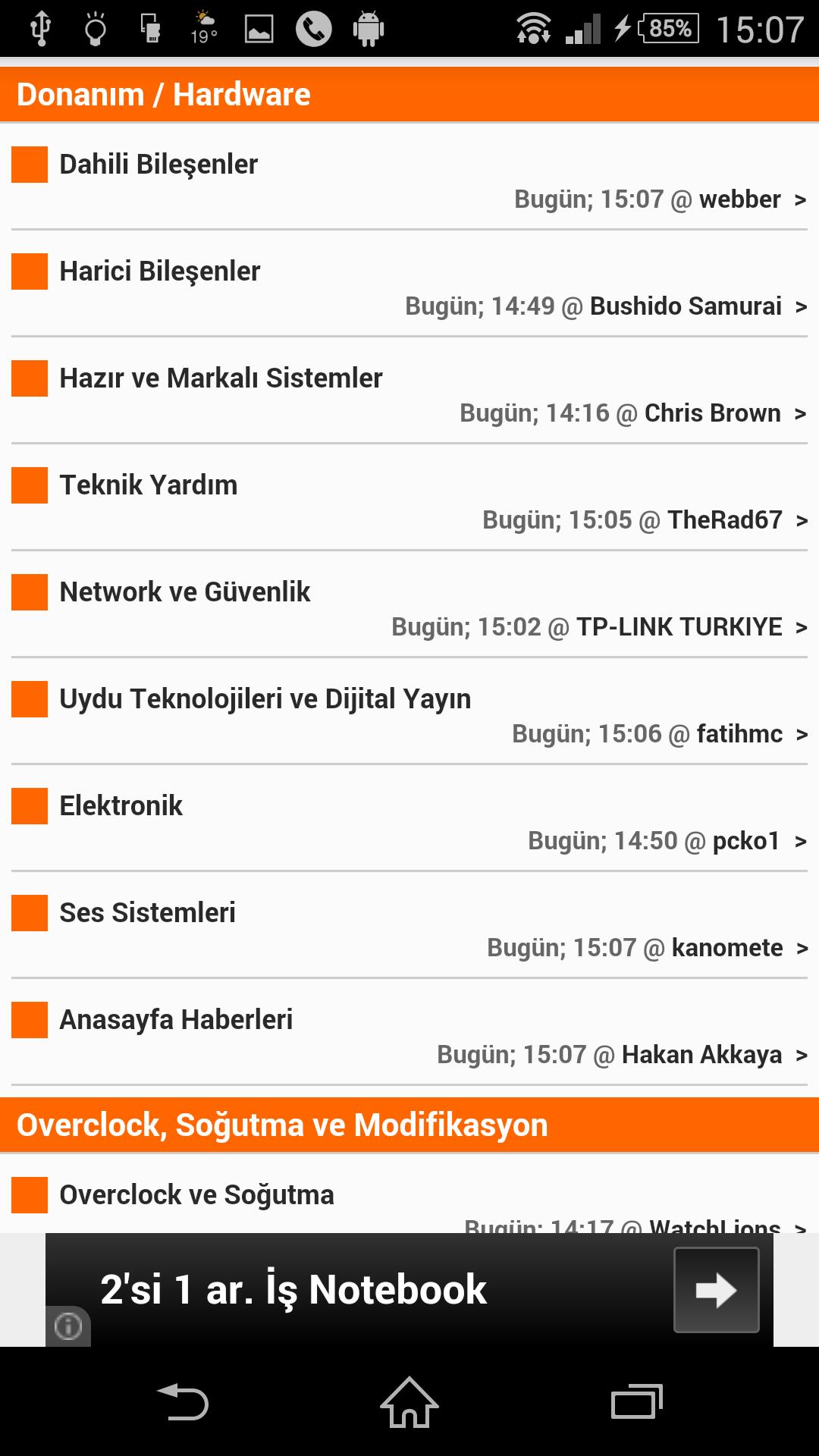Tap the arrow on the Notebook ad
Viewport: 819px width, 1456px height.
coord(716,1290)
